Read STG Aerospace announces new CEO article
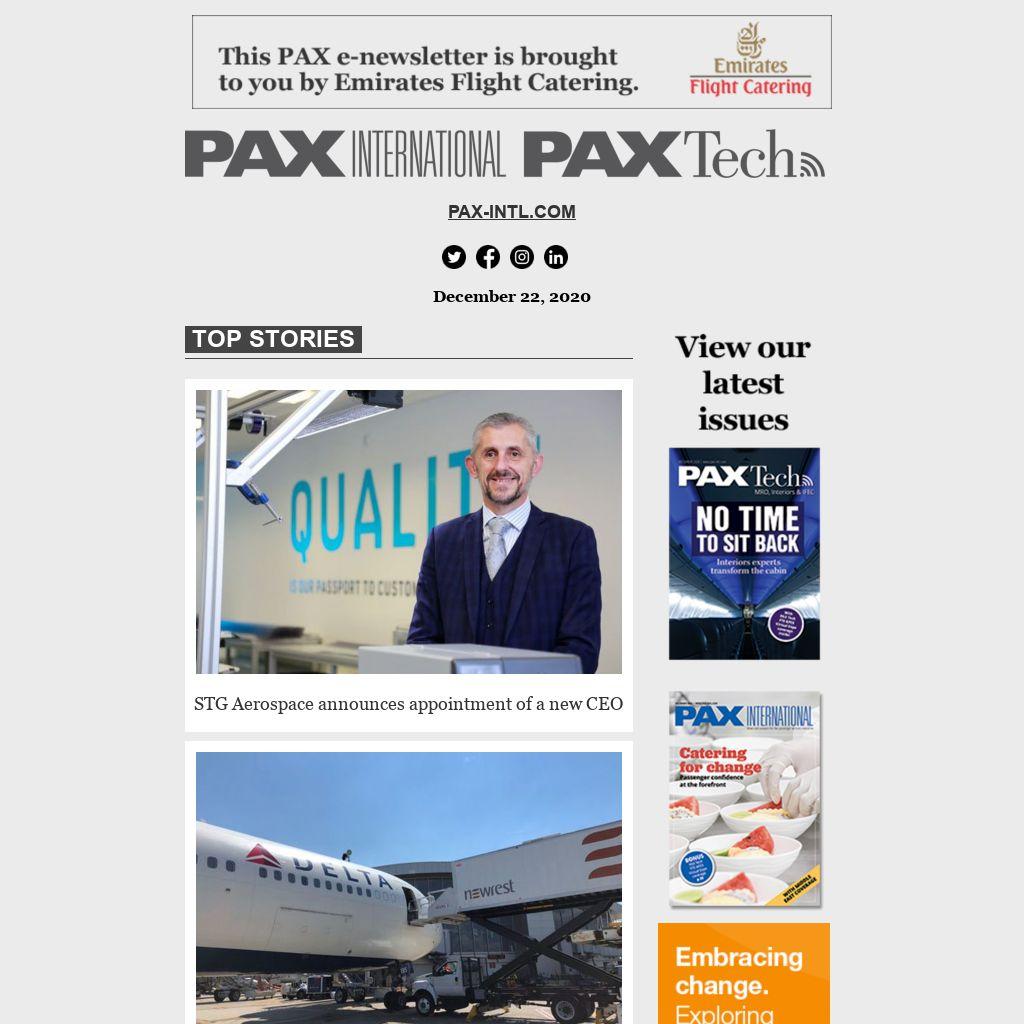 pos(408,704)
